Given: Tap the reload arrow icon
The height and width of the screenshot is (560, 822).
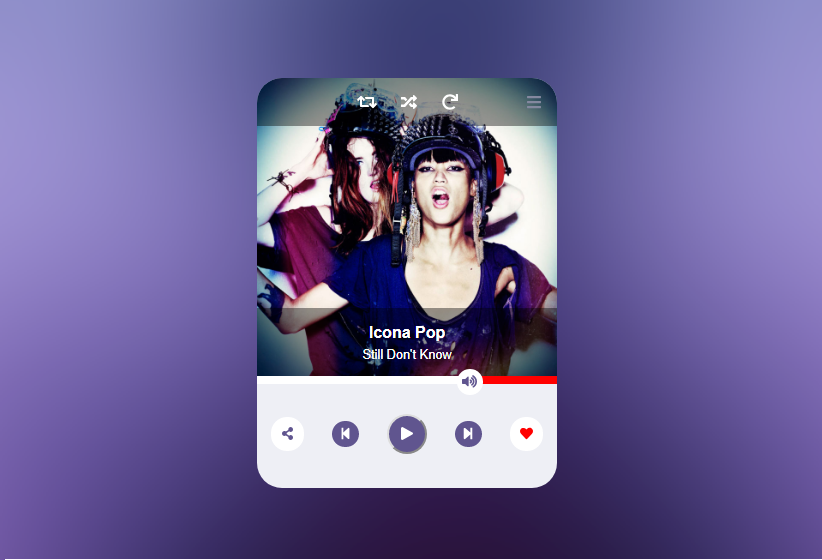Looking at the screenshot, I should click(x=450, y=102).
